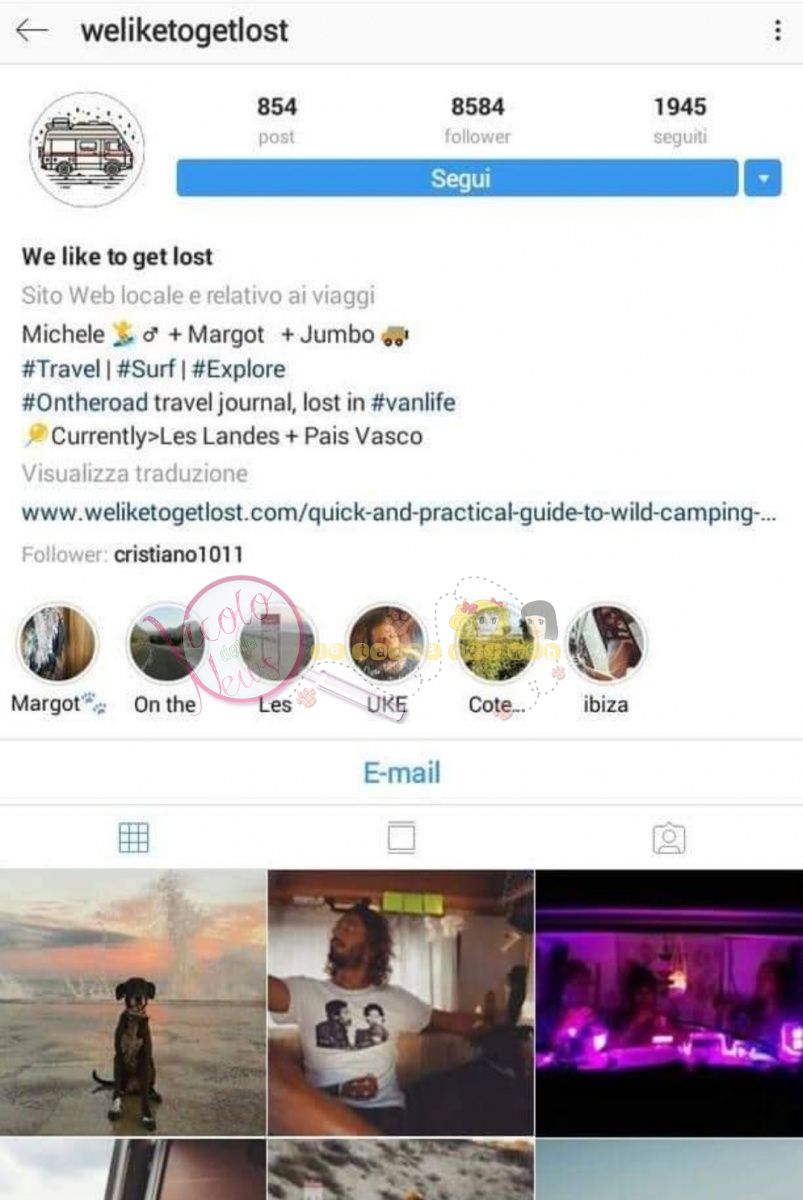803x1200 pixels.
Task: Switch to the tagged photos tab
Action: (x=668, y=838)
